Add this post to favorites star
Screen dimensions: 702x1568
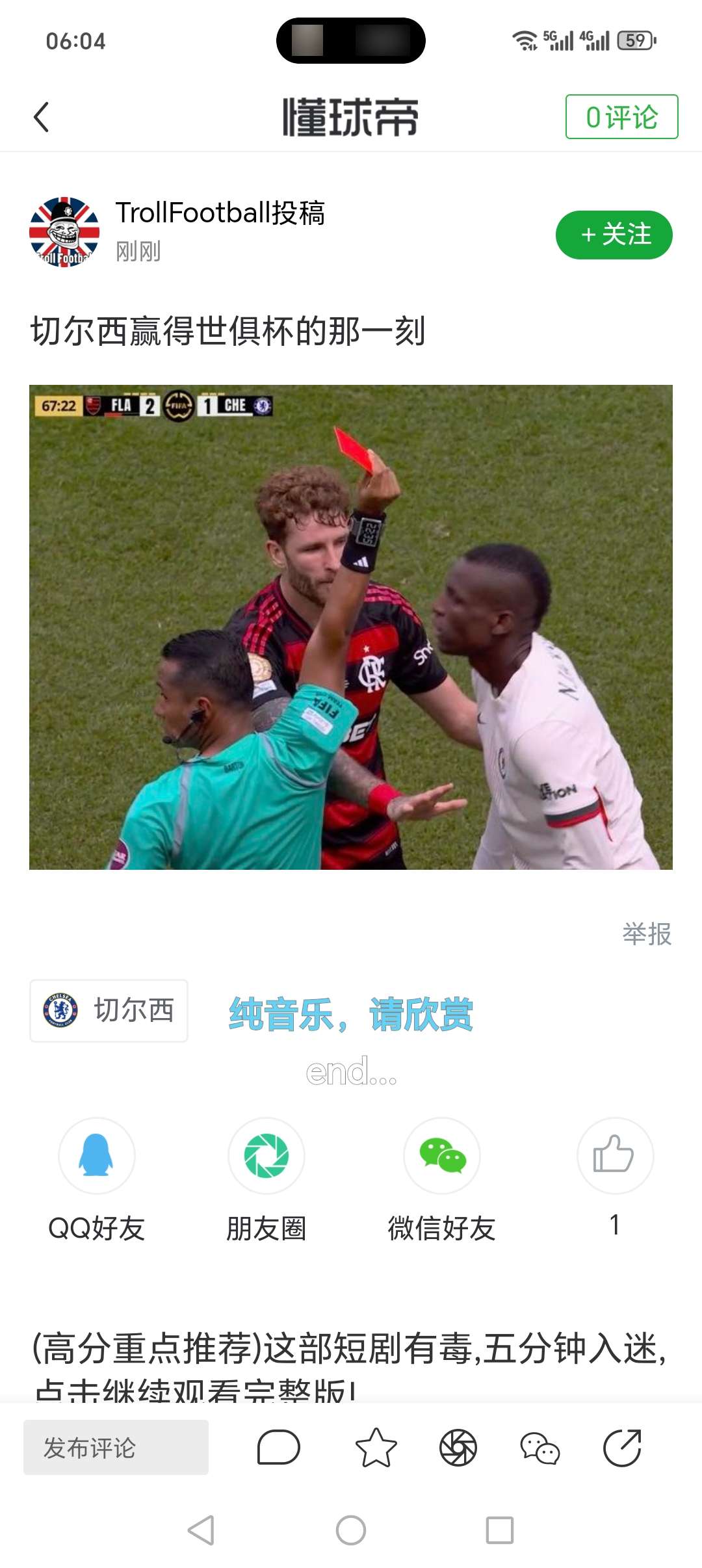pyautogui.click(x=376, y=1448)
